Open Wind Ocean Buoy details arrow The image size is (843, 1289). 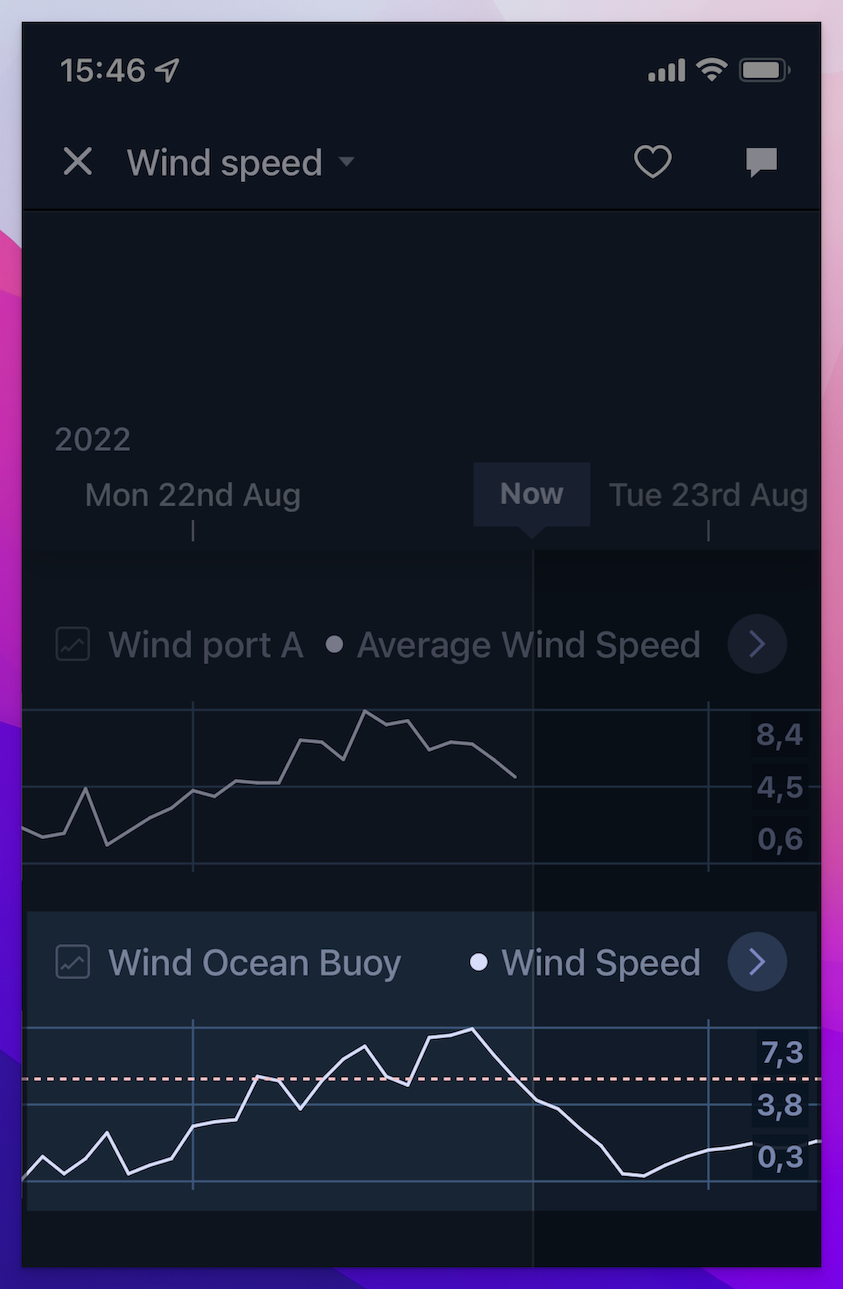point(757,962)
